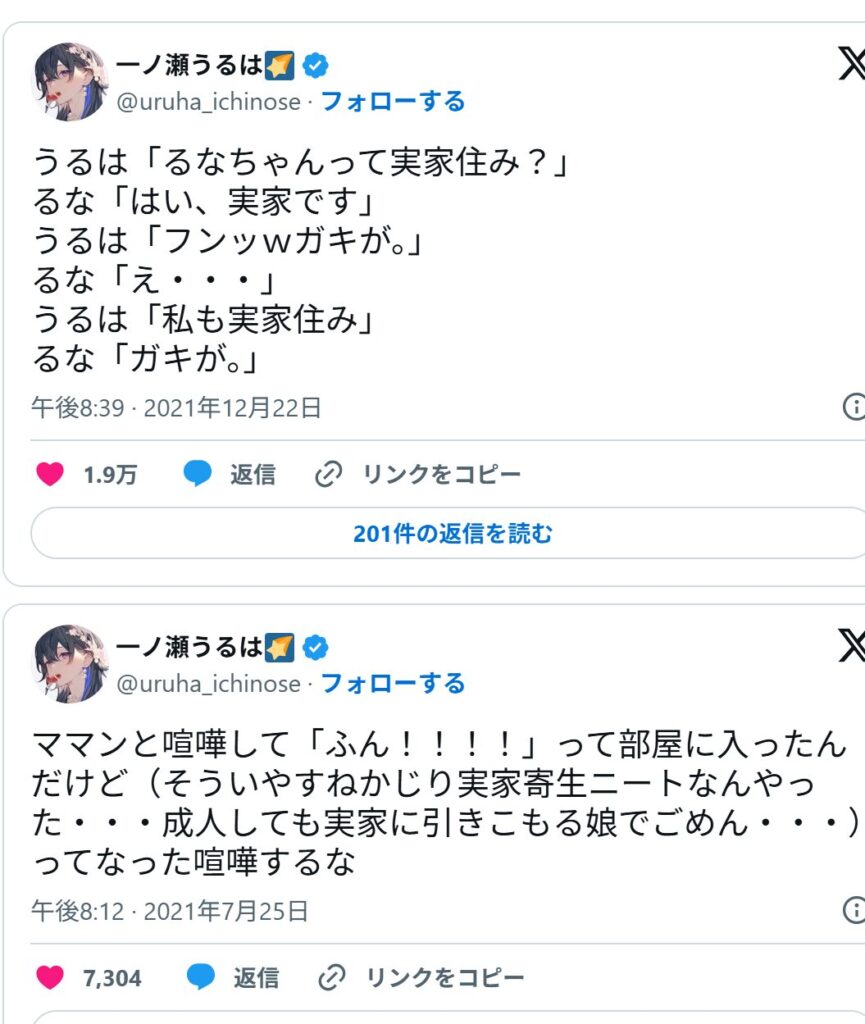Tap Follow (フォローする) on the December 22 tweet
This screenshot has height=1024, width=865.
pyautogui.click(x=393, y=101)
